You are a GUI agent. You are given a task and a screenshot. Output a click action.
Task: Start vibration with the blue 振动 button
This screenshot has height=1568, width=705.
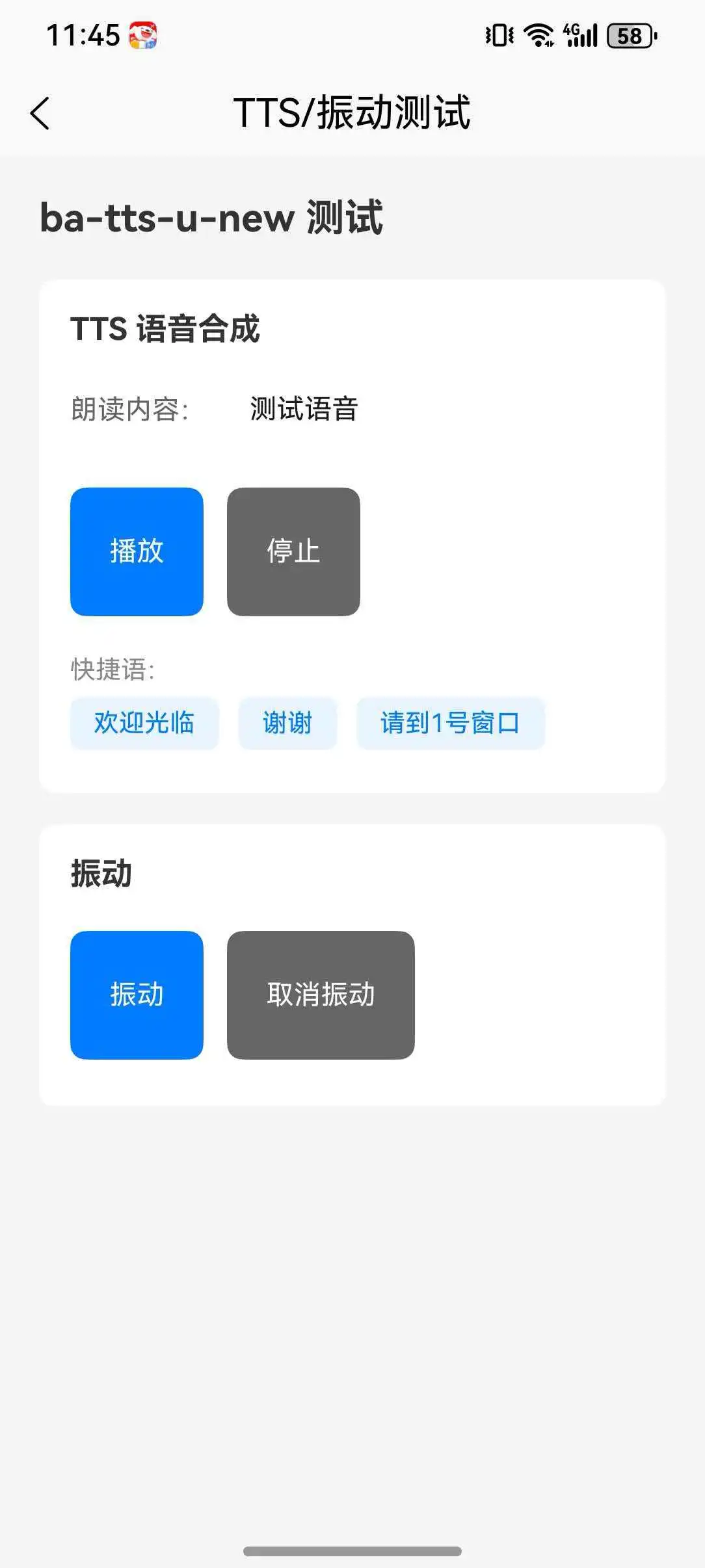(137, 995)
